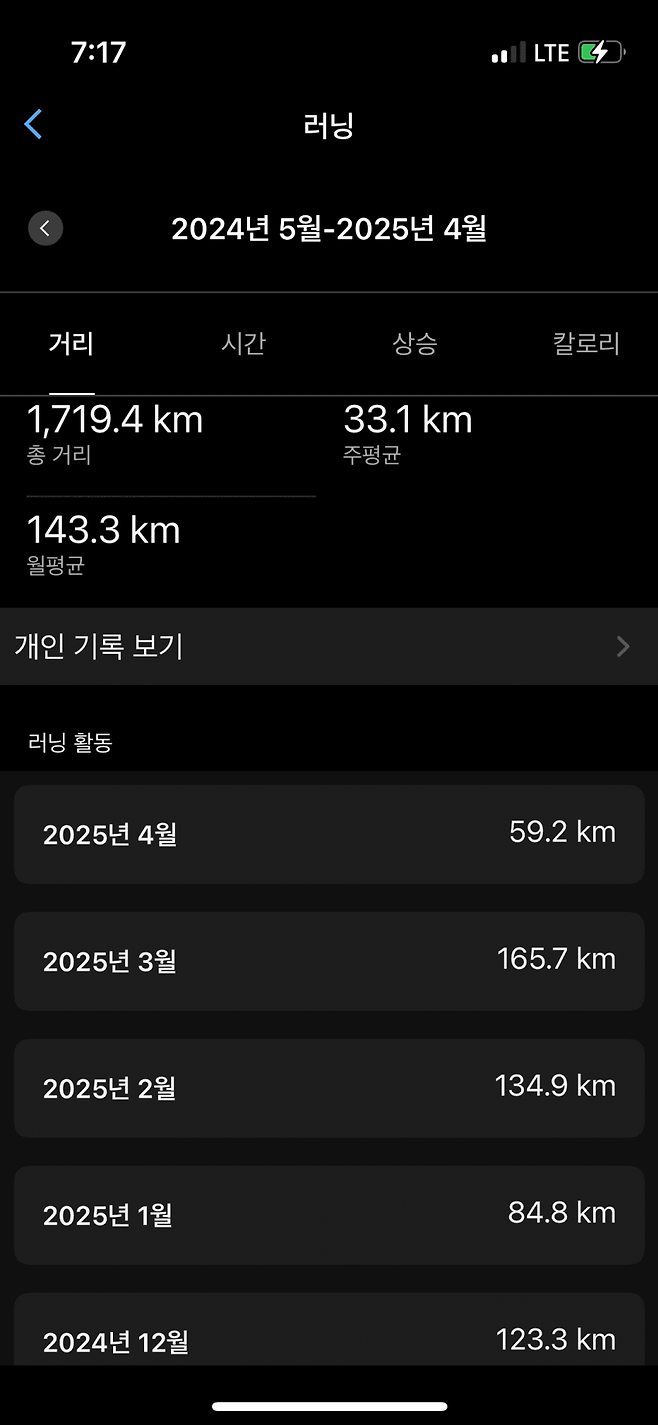The width and height of the screenshot is (658, 1425).
Task: Show 2025년 1월 running details
Action: pos(329,1215)
